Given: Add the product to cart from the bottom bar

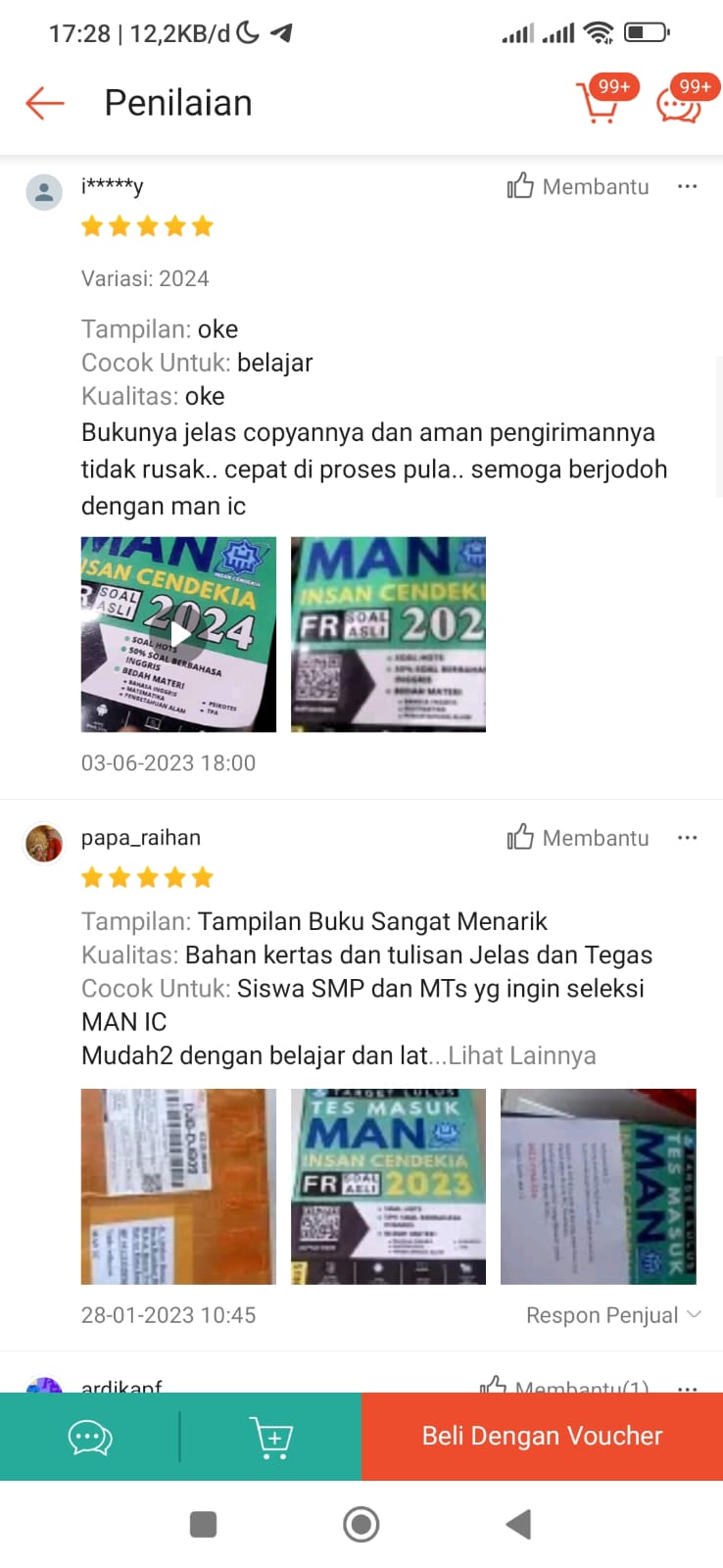Looking at the screenshot, I should pos(271,1437).
